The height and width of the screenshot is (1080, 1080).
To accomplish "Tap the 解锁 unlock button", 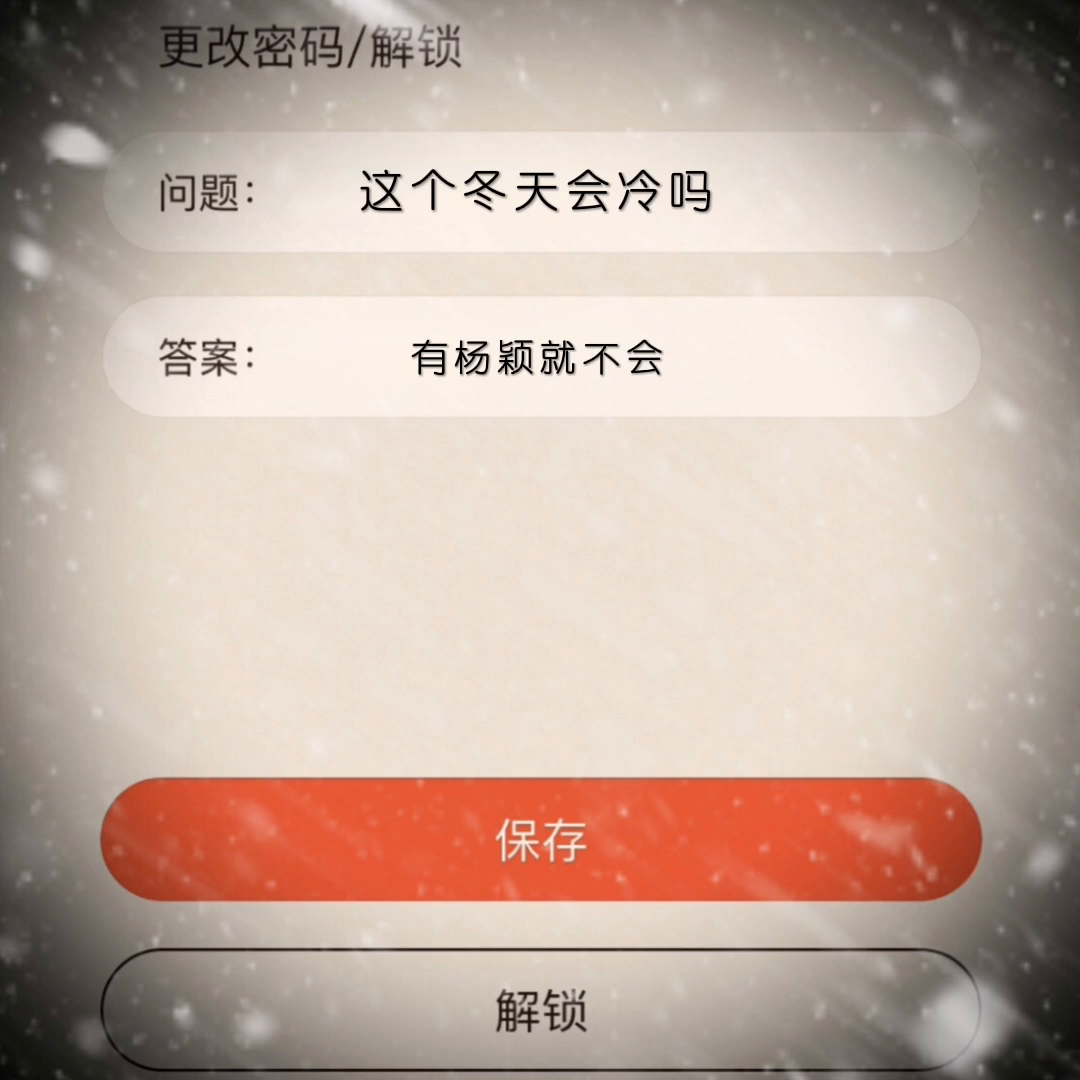I will click(x=540, y=1010).
